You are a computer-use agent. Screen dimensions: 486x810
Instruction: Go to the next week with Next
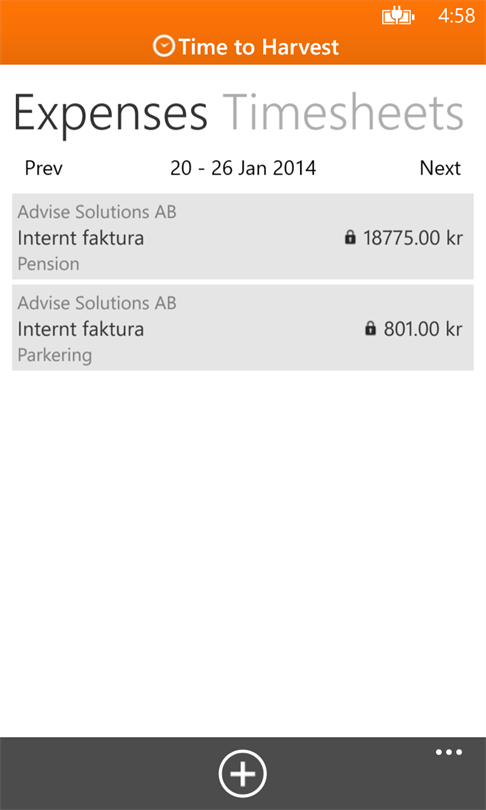(440, 168)
